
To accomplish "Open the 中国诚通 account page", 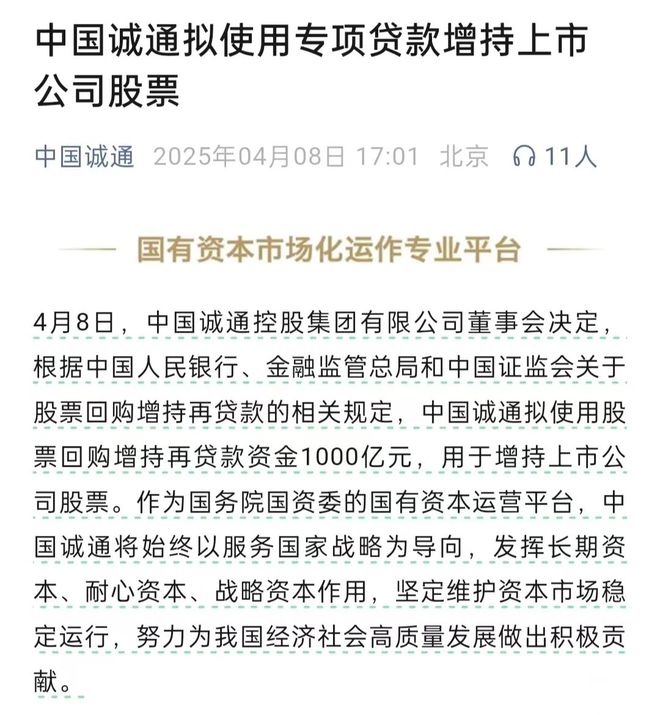I will tap(85, 157).
